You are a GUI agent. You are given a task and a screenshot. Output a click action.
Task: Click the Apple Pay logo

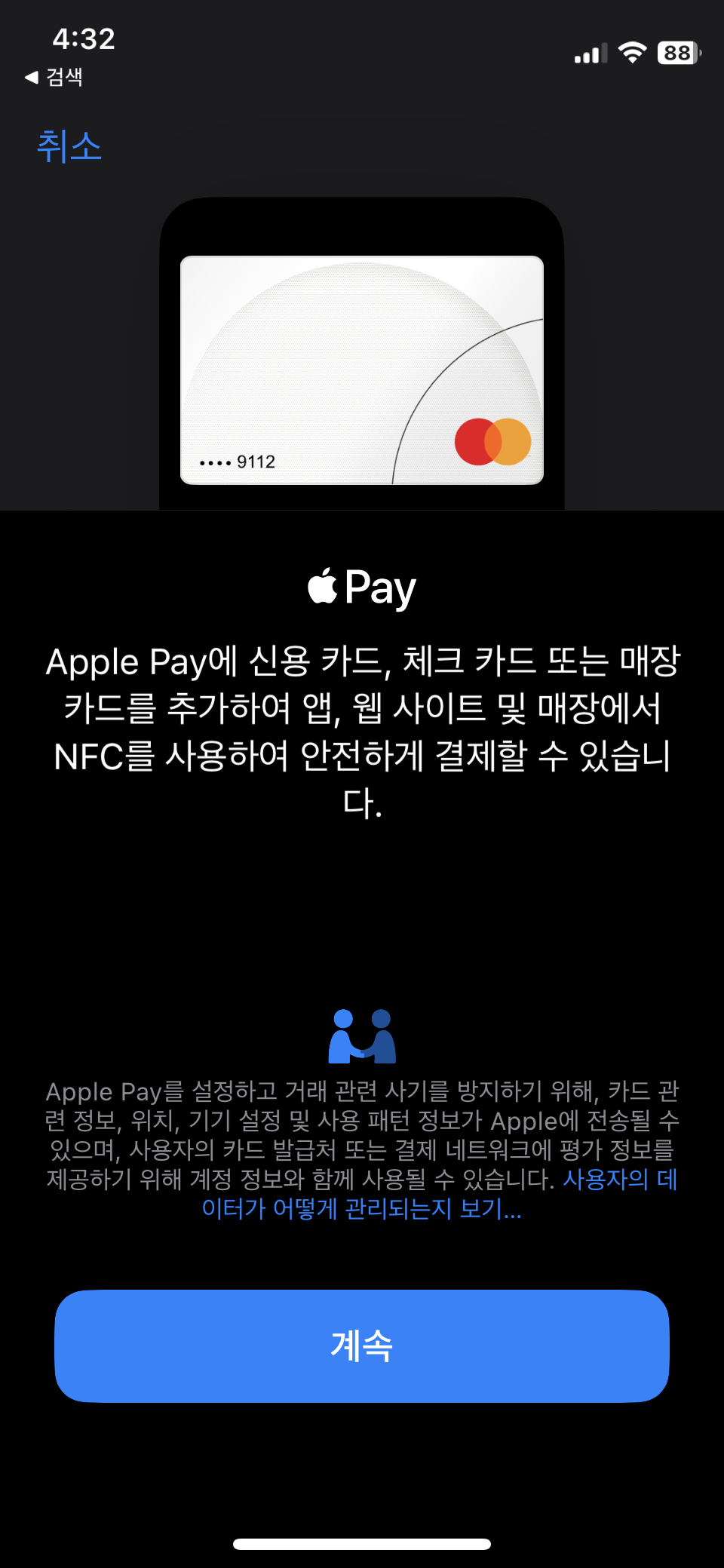pos(362,587)
